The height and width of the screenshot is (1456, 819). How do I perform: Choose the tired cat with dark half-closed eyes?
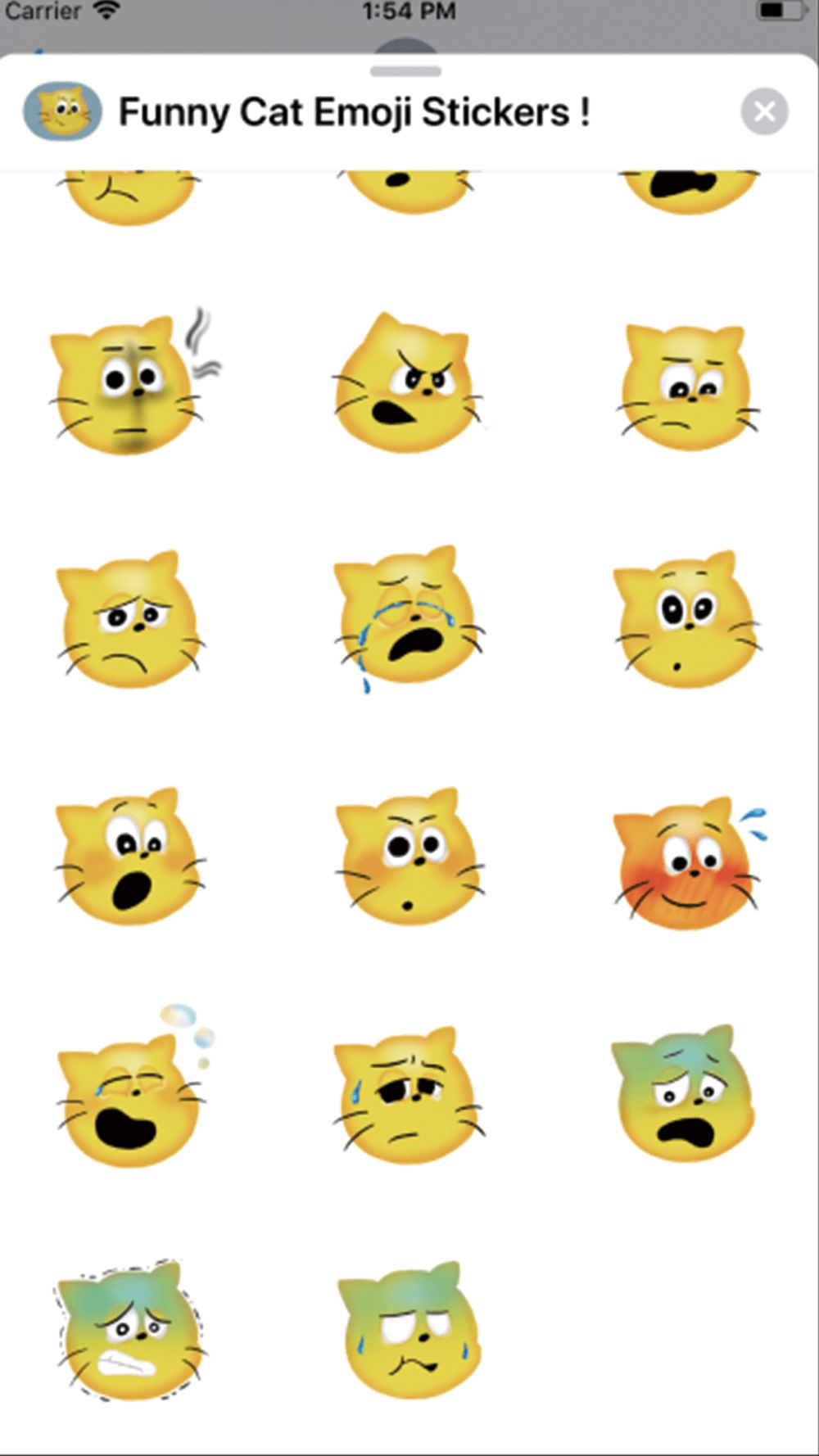click(408, 1094)
